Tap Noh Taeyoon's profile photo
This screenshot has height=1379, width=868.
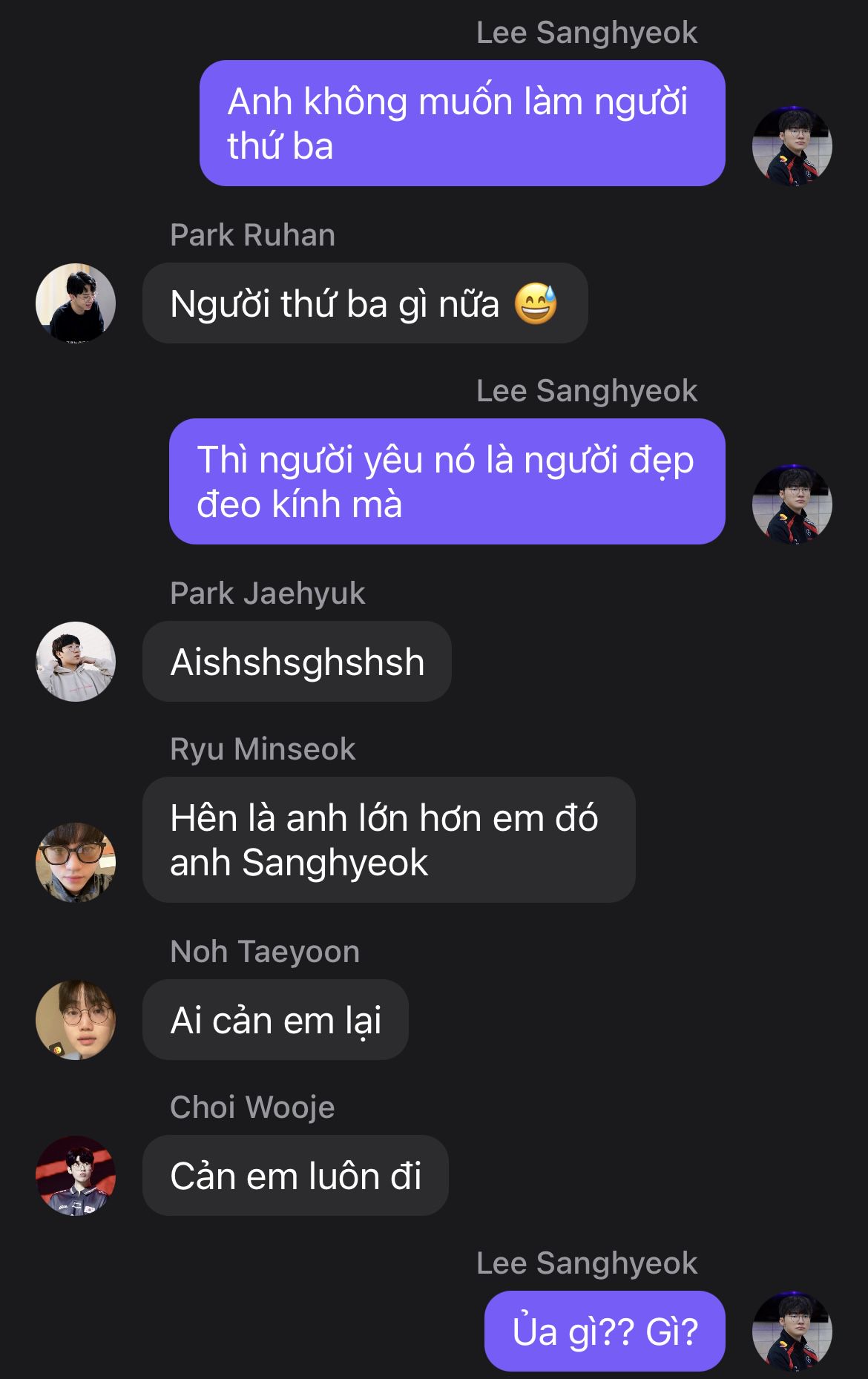point(76,1020)
